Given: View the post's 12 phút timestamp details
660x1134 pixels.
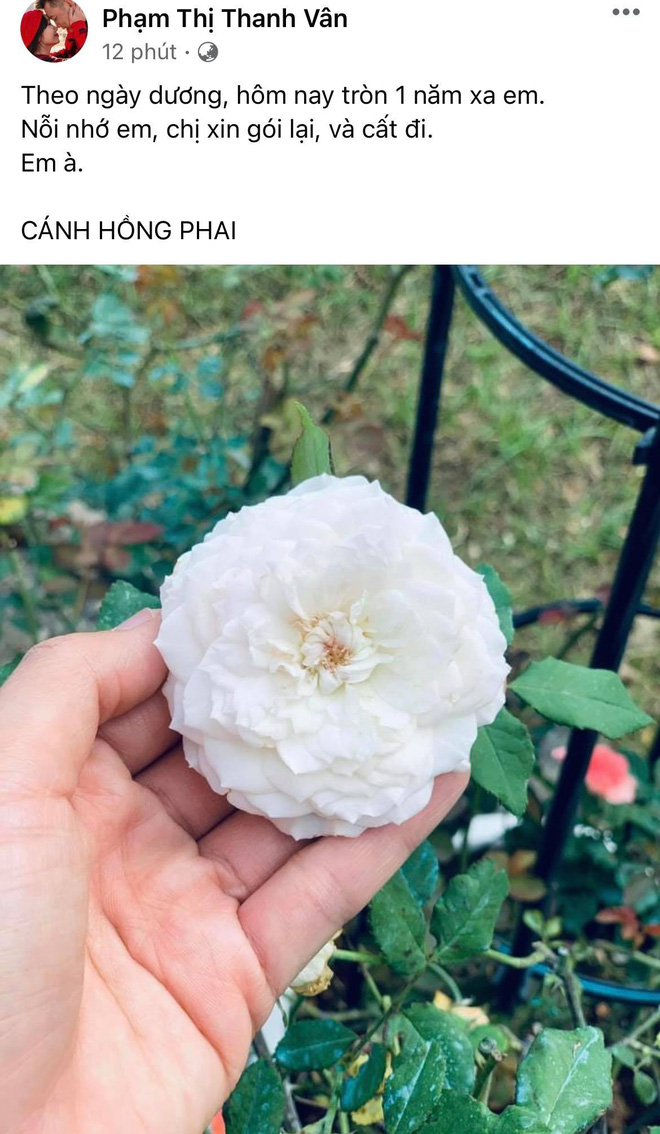Looking at the screenshot, I should [x=139, y=52].
